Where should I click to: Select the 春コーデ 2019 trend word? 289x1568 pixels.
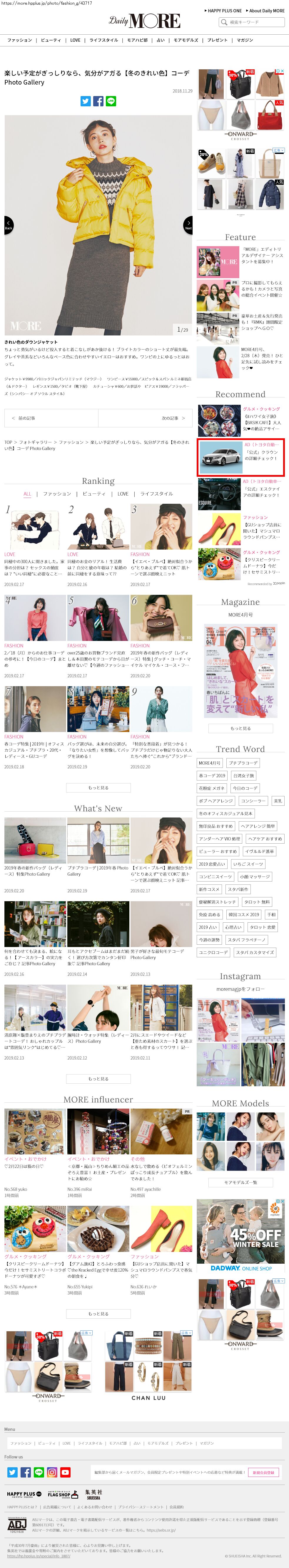[212, 775]
